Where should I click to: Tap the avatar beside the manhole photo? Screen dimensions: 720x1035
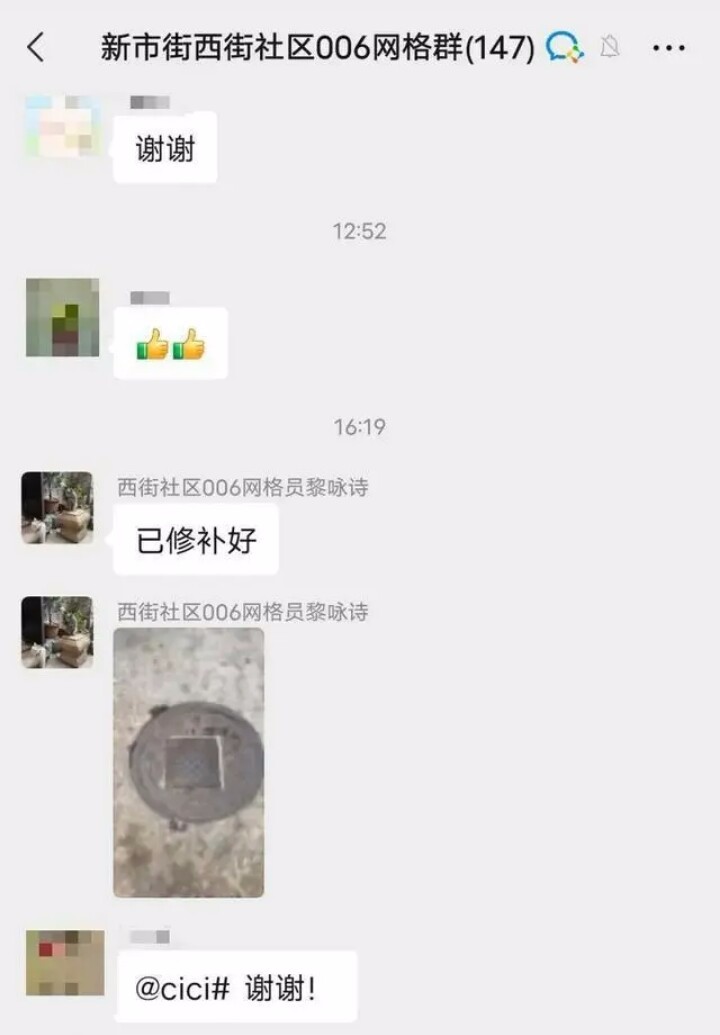pos(57,632)
